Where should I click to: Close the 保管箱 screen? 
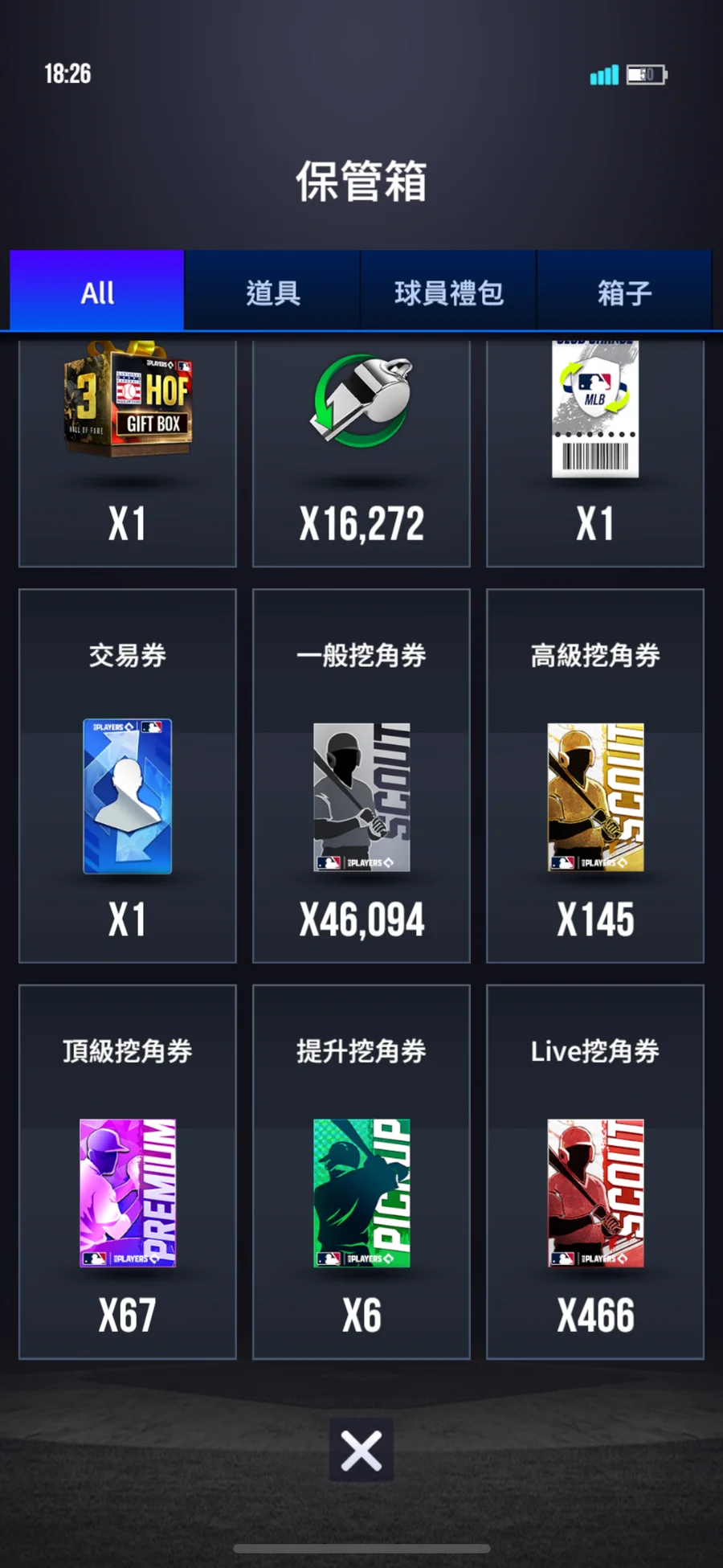361,1451
